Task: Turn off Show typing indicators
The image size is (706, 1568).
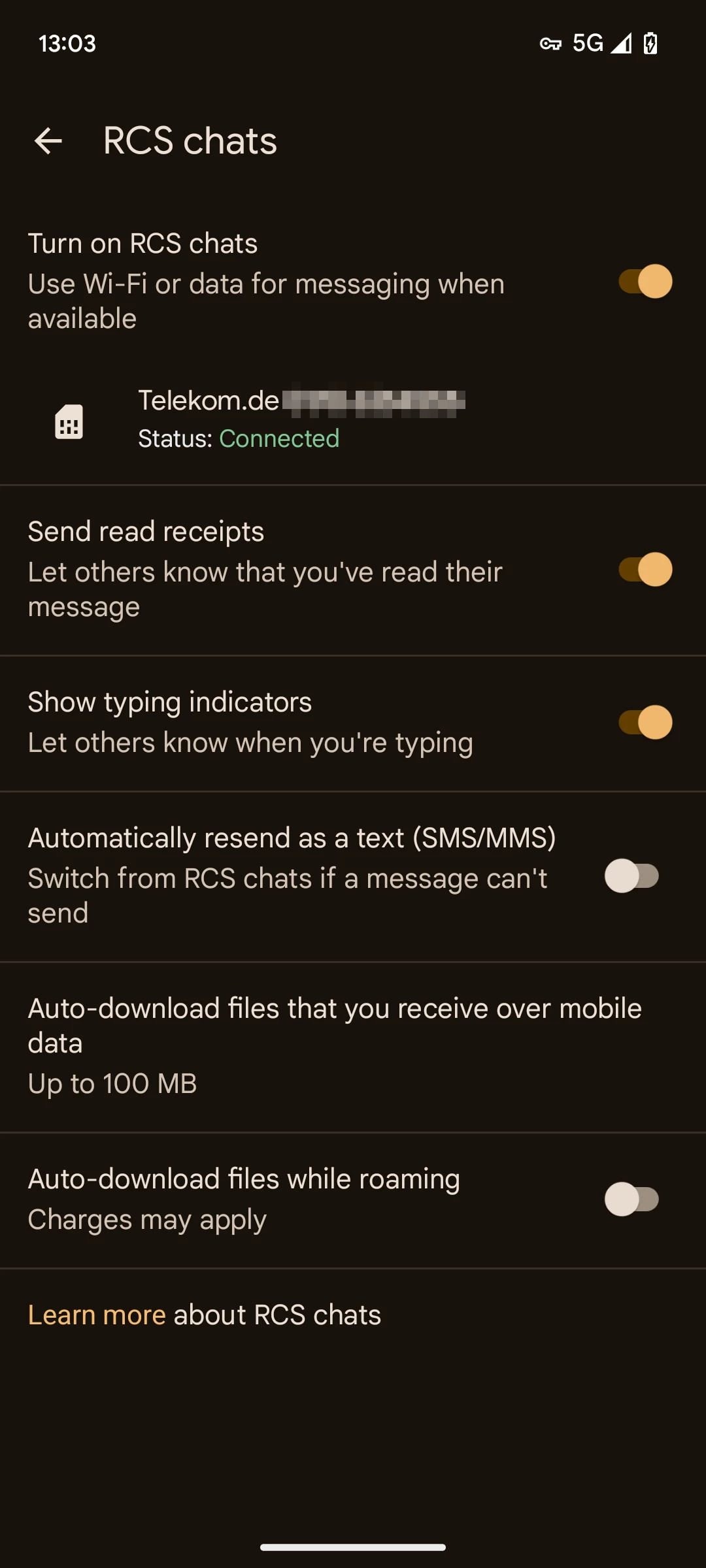Action: 645,723
